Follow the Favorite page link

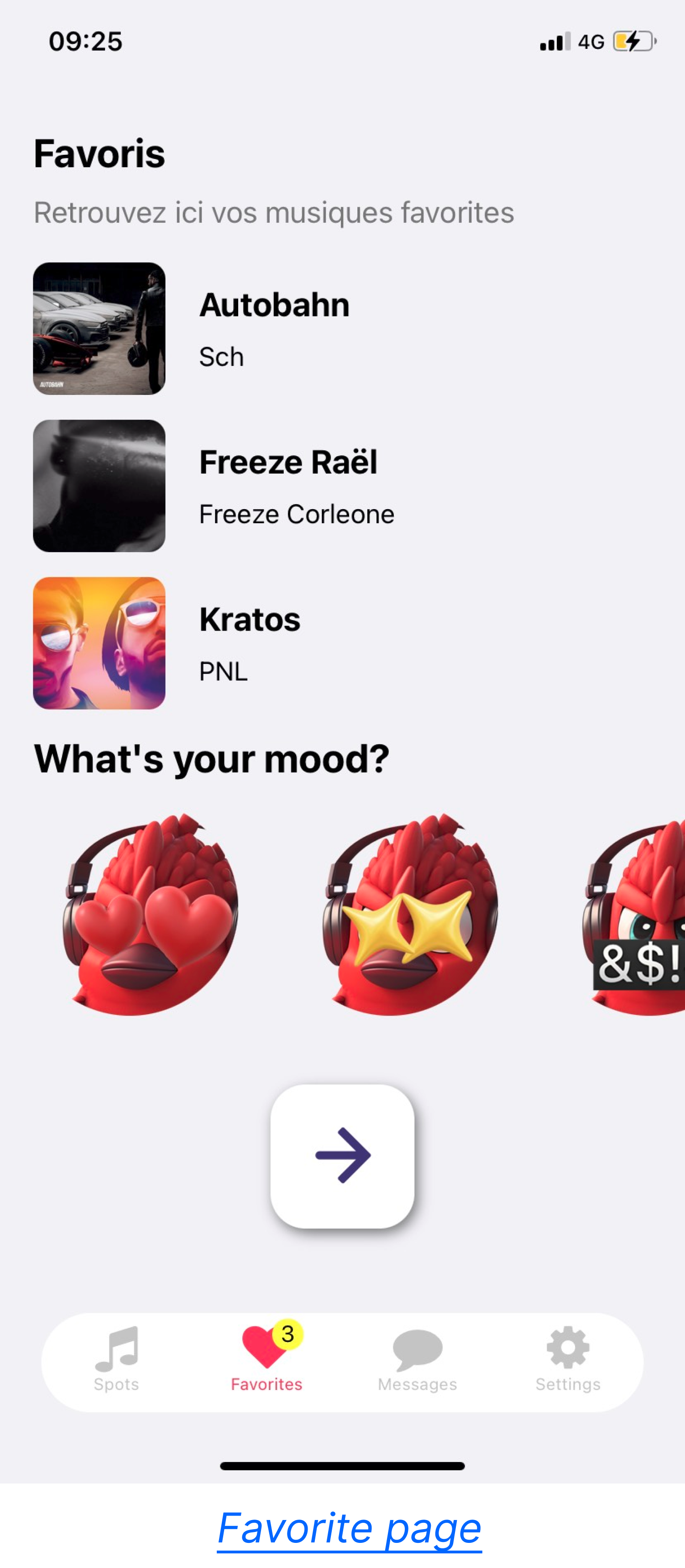349,1528
